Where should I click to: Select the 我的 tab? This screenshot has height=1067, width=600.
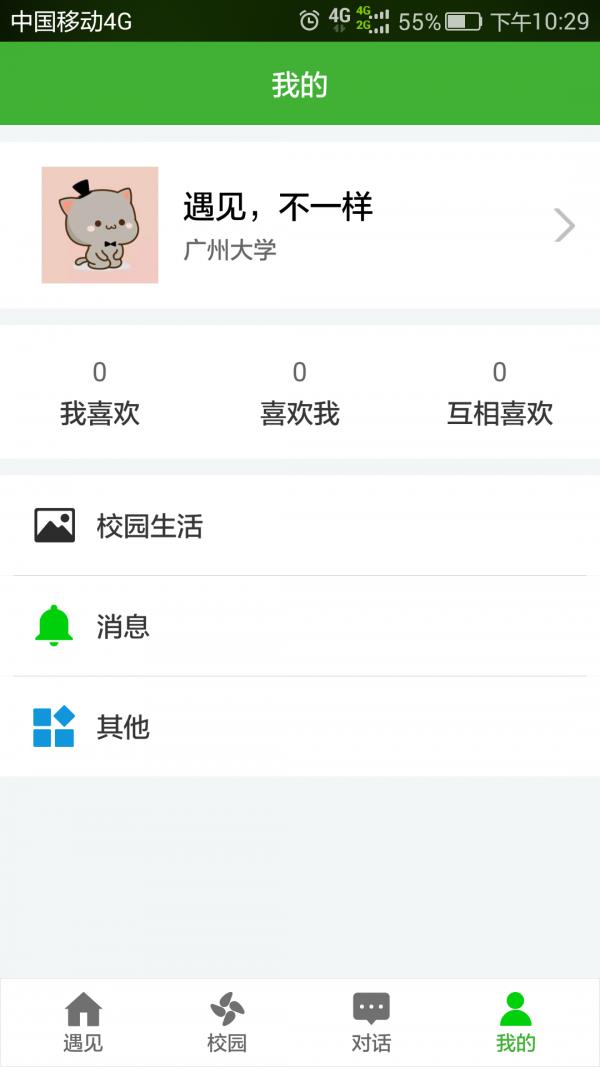point(515,1022)
